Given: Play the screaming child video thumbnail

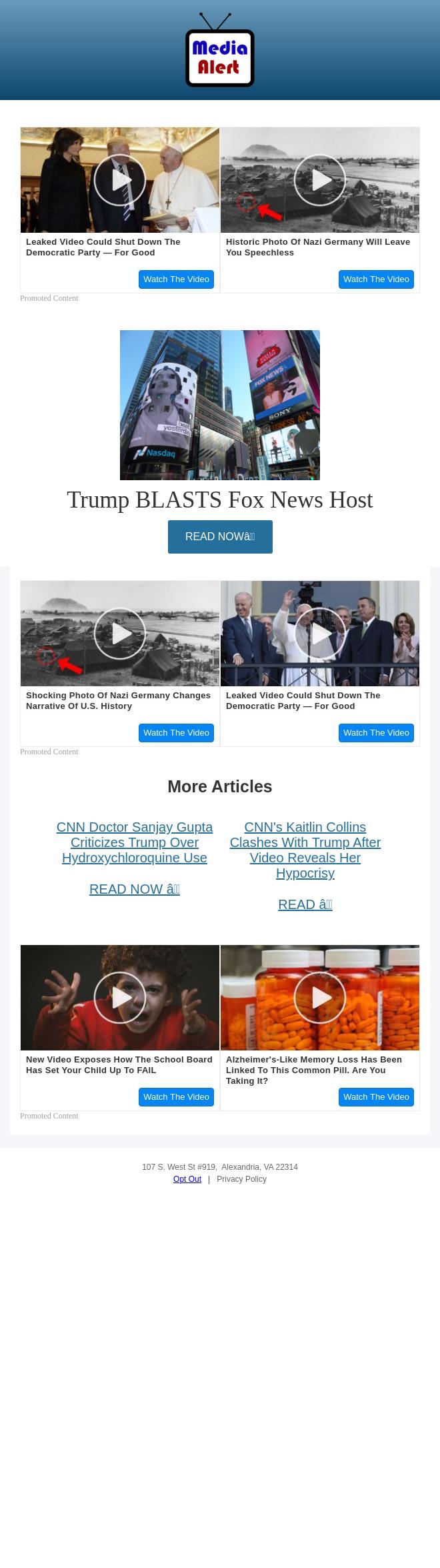Looking at the screenshot, I should (x=120, y=998).
